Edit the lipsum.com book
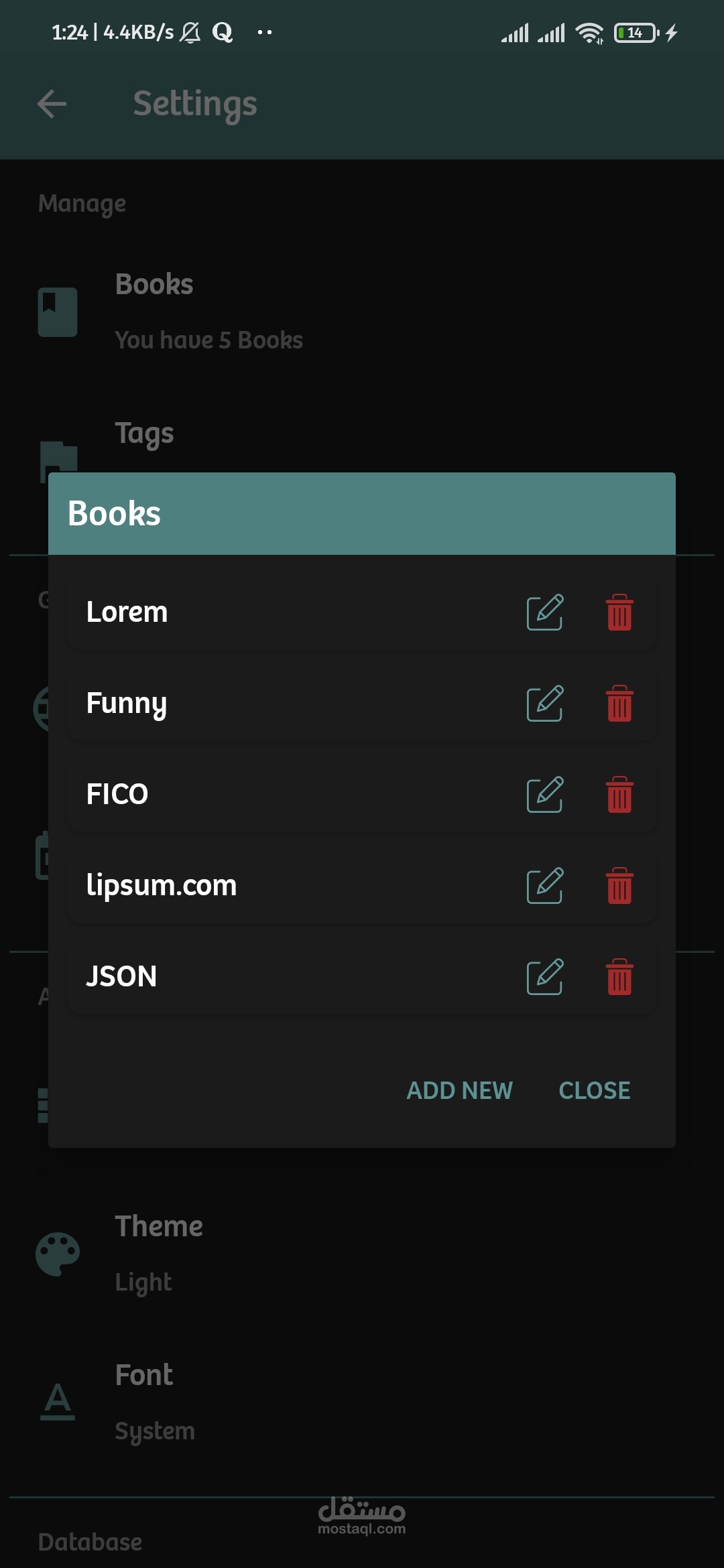Image resolution: width=724 pixels, height=1568 pixels. point(544,885)
